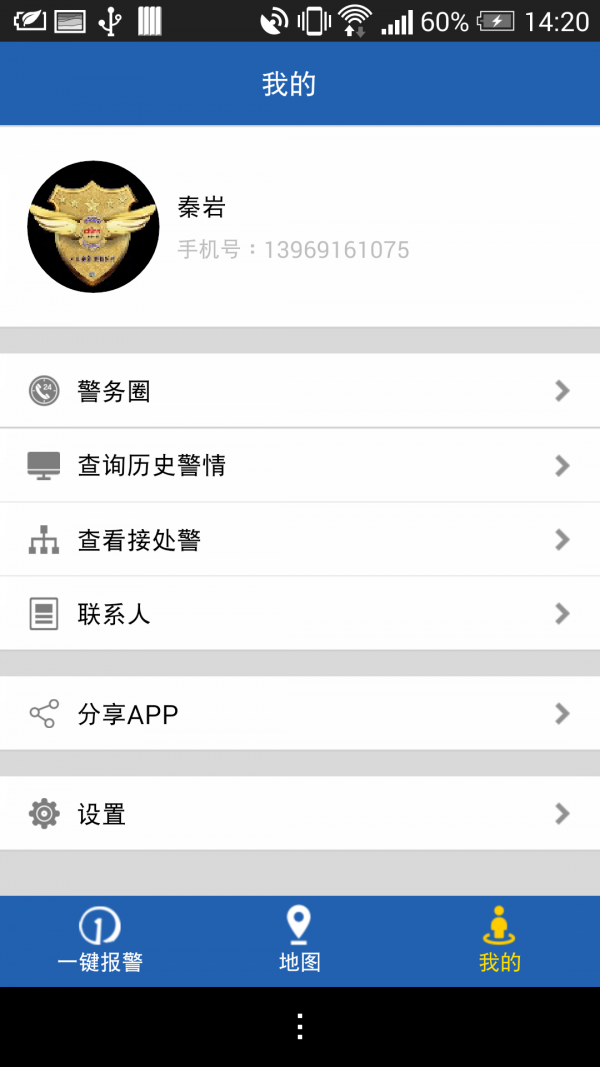Open the system three-dot menu button
This screenshot has height=1067, width=600.
(299, 1027)
